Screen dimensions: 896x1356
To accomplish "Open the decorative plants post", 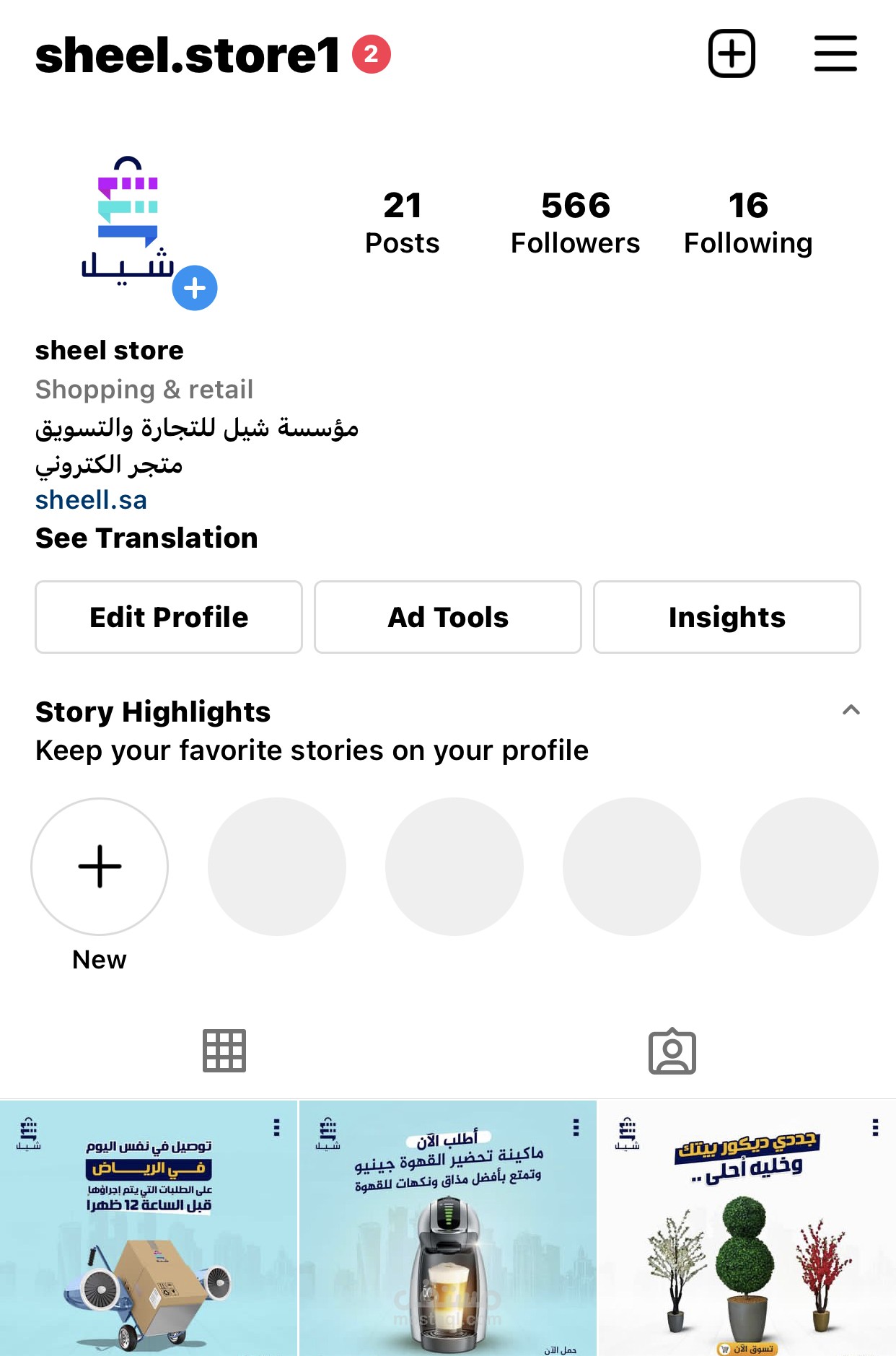I will click(x=747, y=1227).
